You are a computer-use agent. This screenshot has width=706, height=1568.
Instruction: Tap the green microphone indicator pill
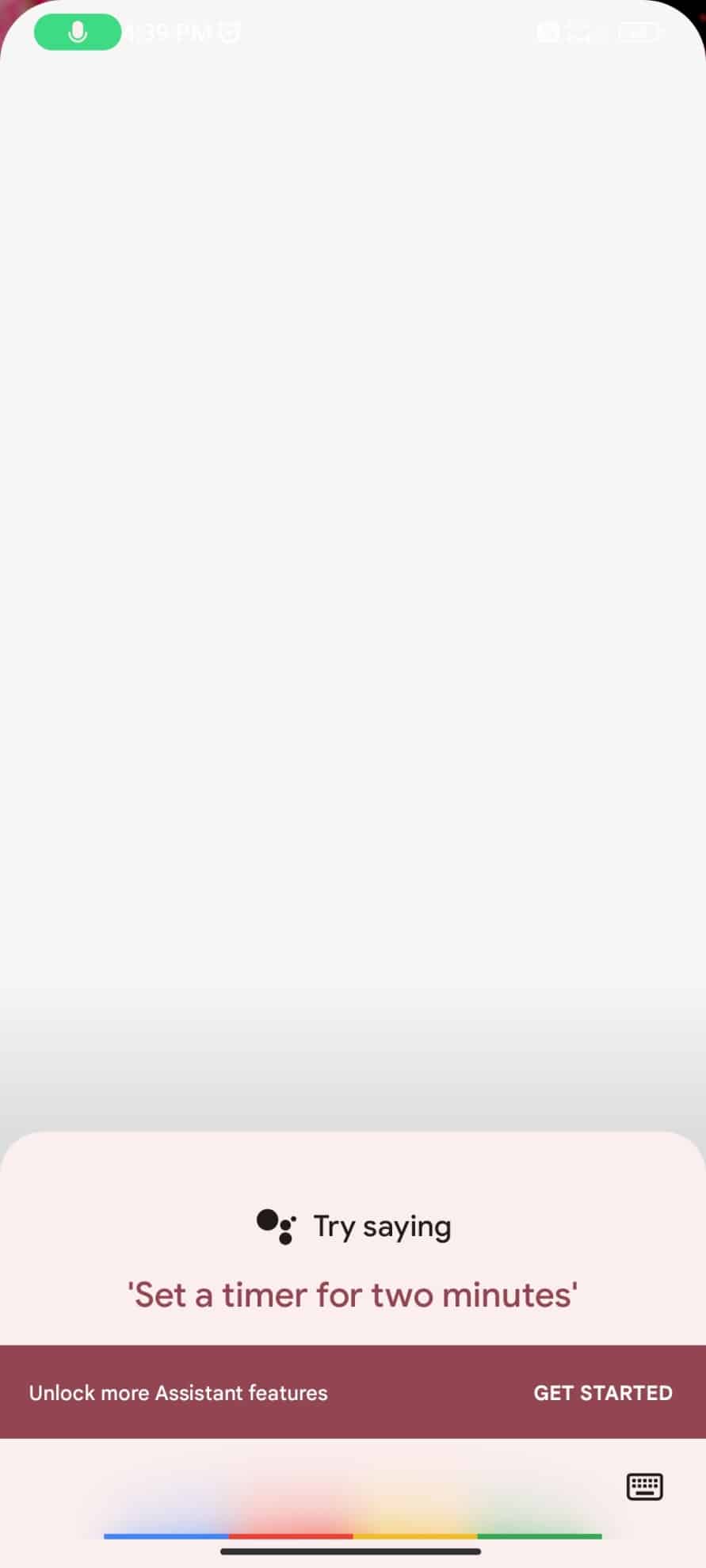coord(78,32)
